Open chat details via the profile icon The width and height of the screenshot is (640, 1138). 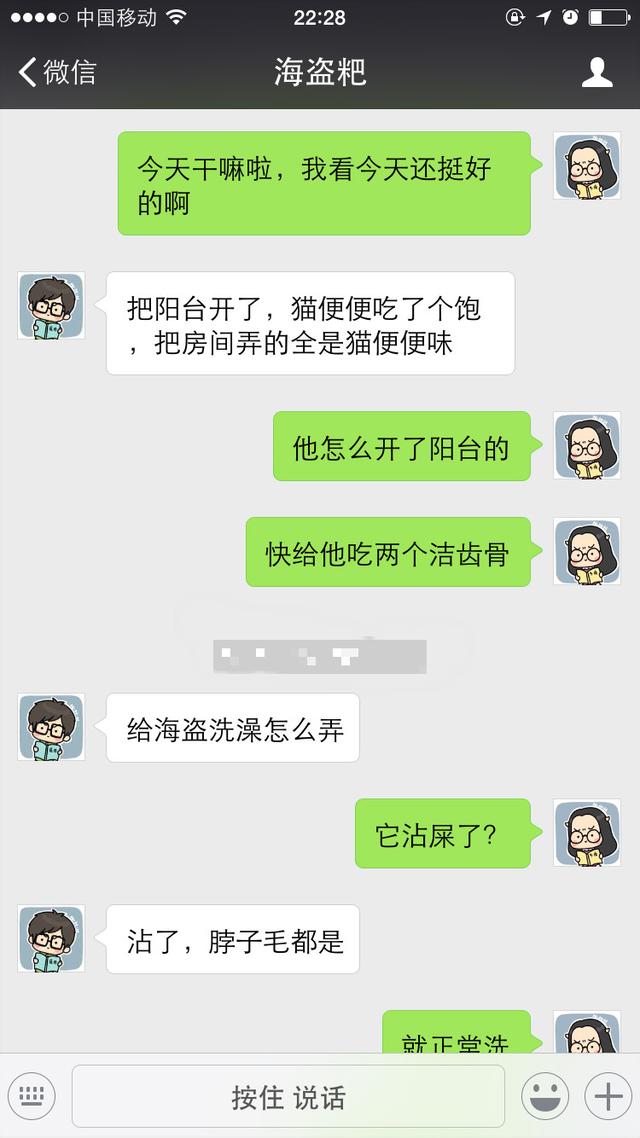(597, 72)
